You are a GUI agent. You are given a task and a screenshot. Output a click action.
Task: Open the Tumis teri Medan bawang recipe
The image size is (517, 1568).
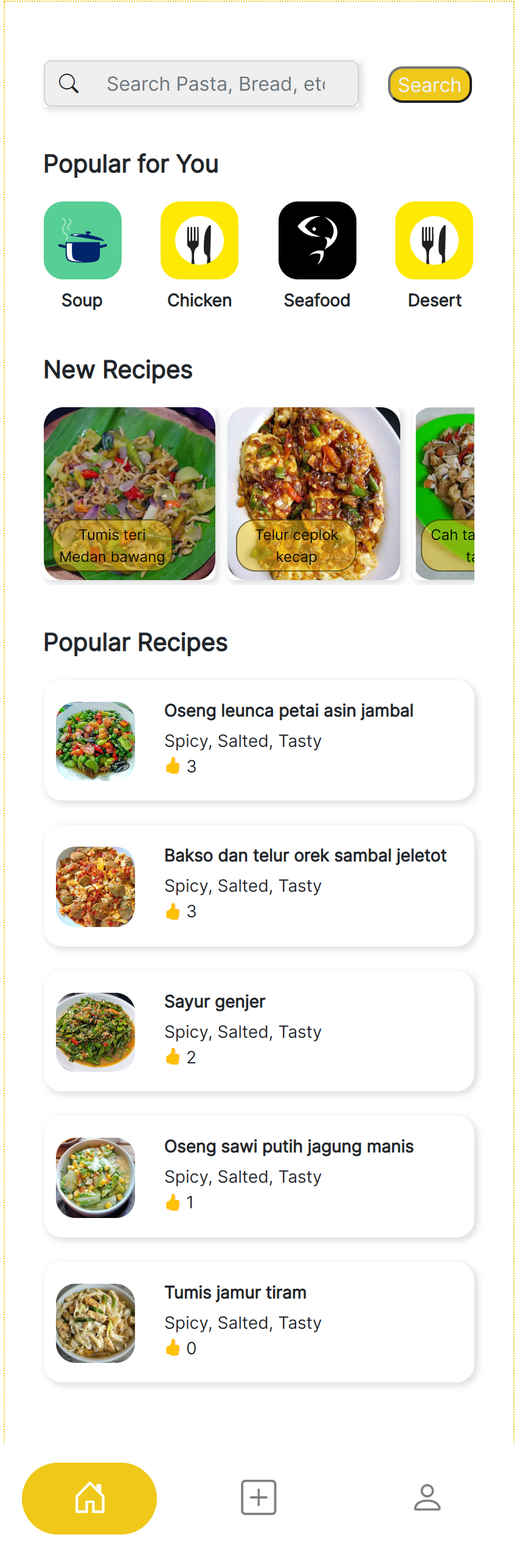130,493
